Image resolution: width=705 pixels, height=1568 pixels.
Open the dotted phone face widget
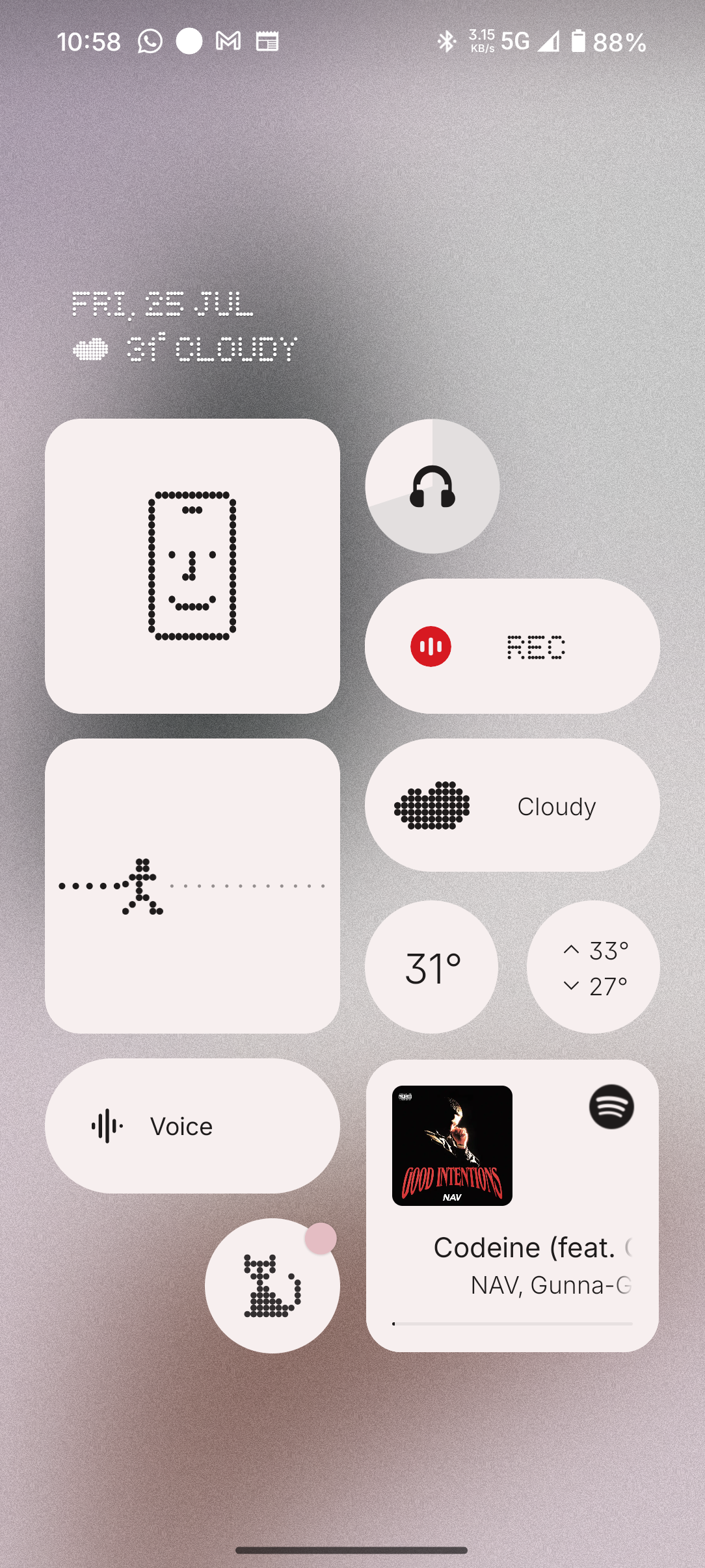[193, 566]
